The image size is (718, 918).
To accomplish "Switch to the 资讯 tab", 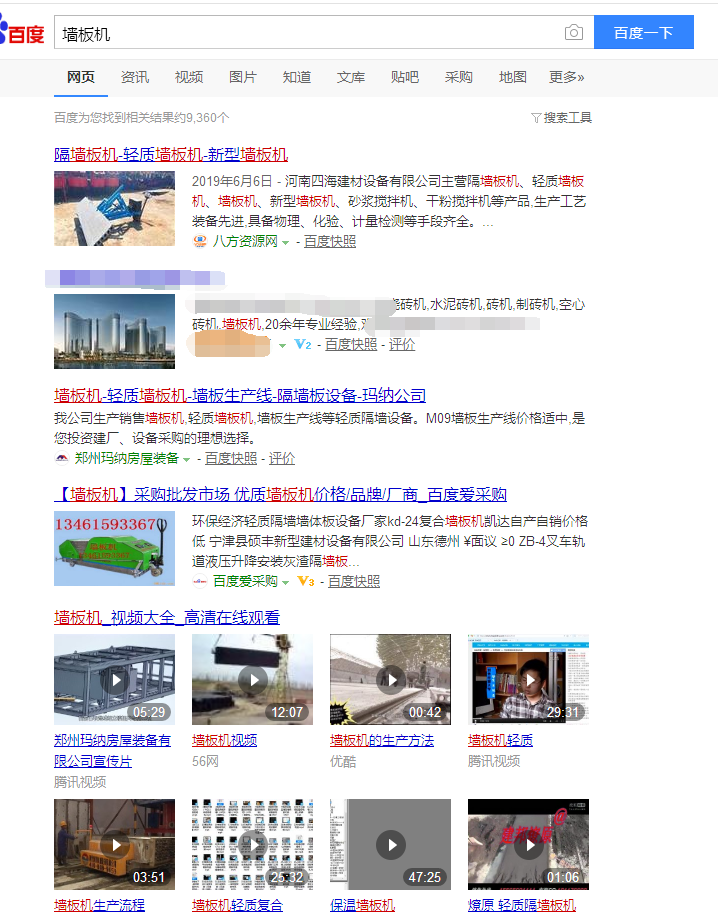I will pyautogui.click(x=135, y=77).
